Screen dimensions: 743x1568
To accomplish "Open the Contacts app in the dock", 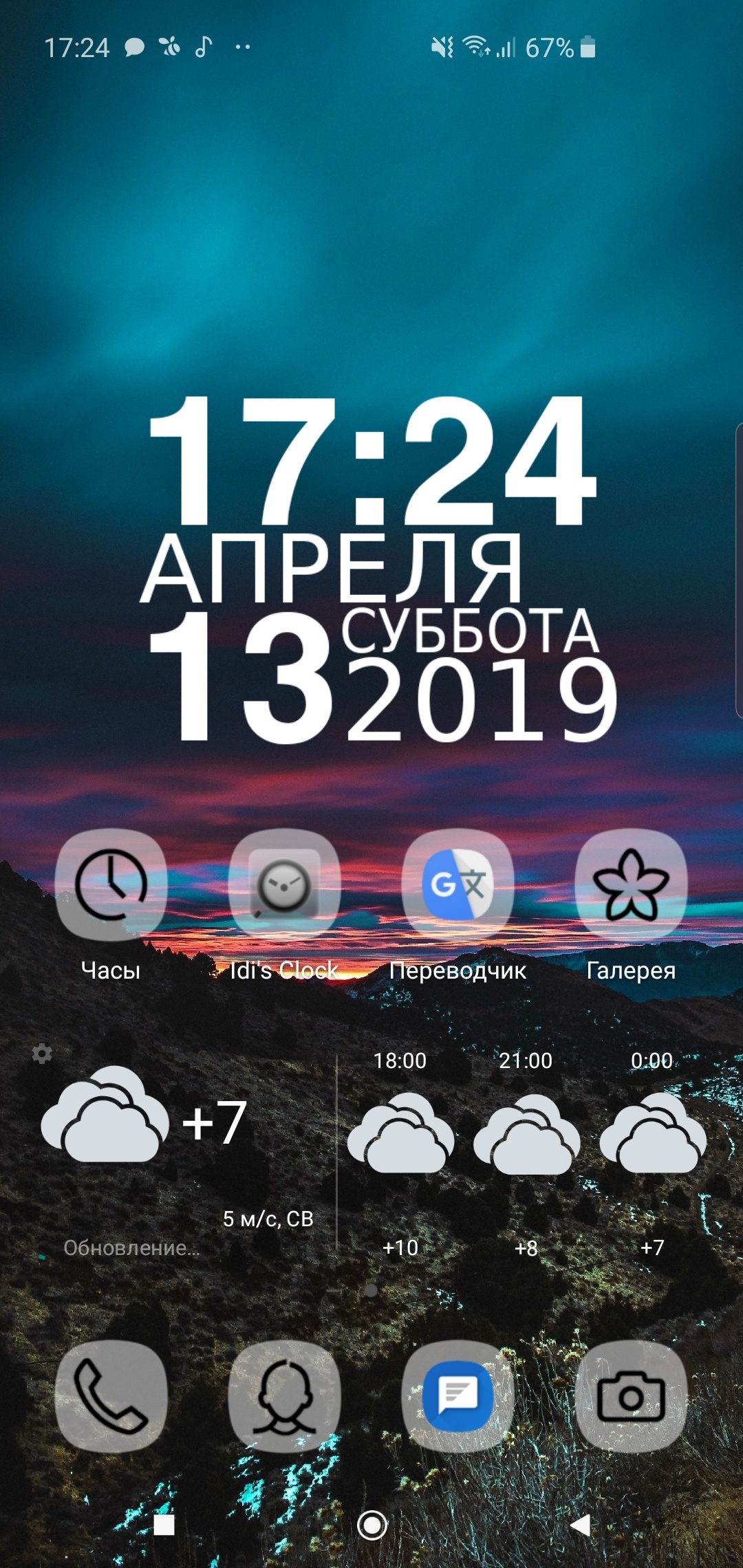I will tap(284, 1397).
